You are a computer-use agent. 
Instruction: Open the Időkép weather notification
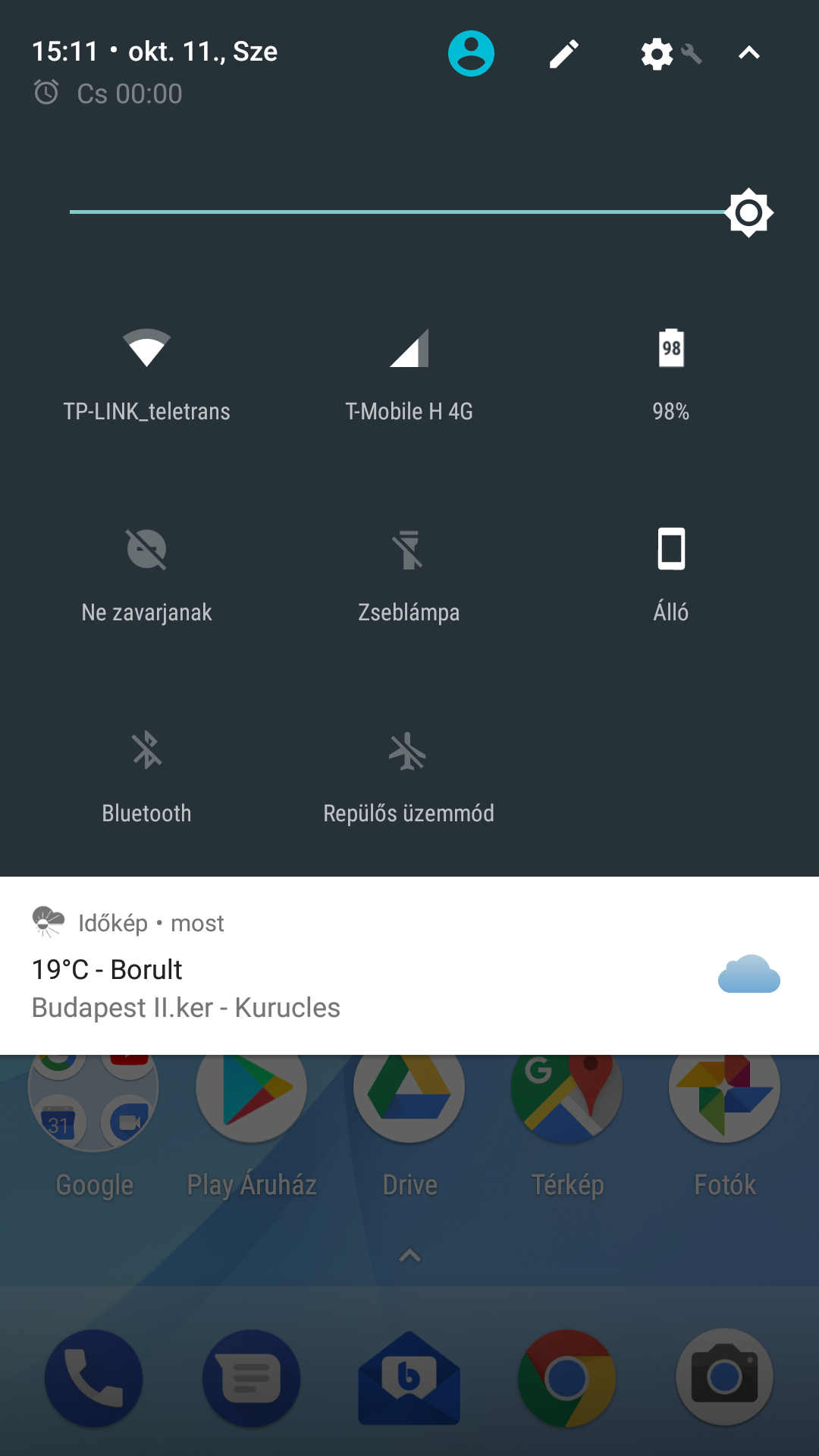(409, 965)
